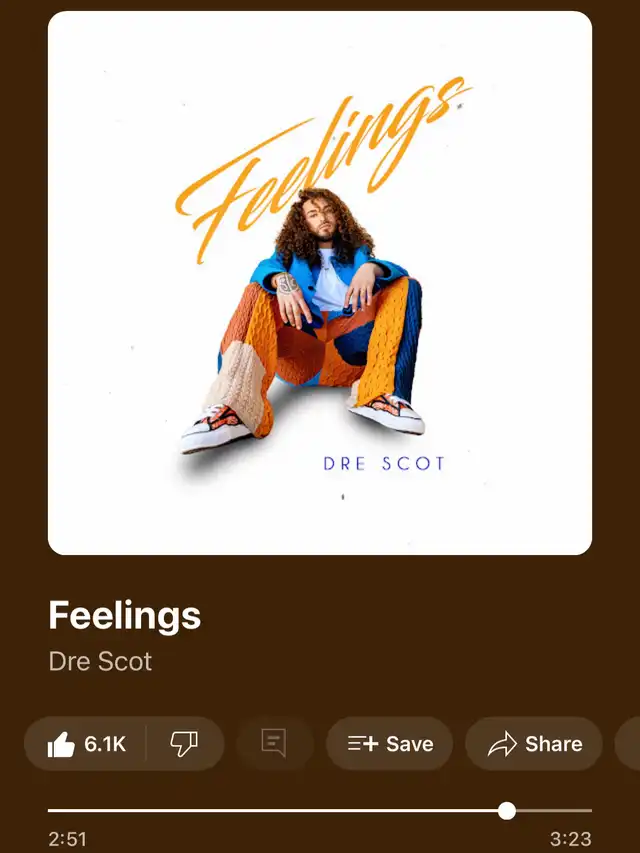Open the Dre Scot artist name
Screen dimensions: 640x853
[x=100, y=662]
